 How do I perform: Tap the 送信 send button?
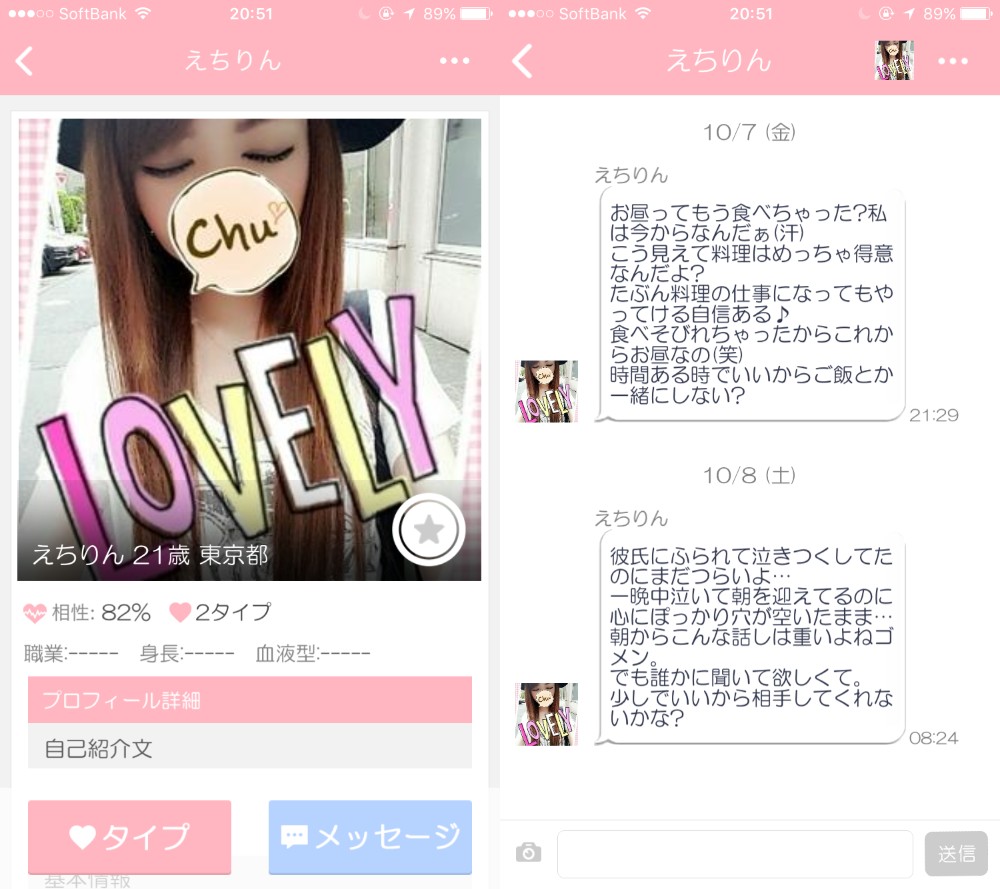pyautogui.click(x=956, y=853)
